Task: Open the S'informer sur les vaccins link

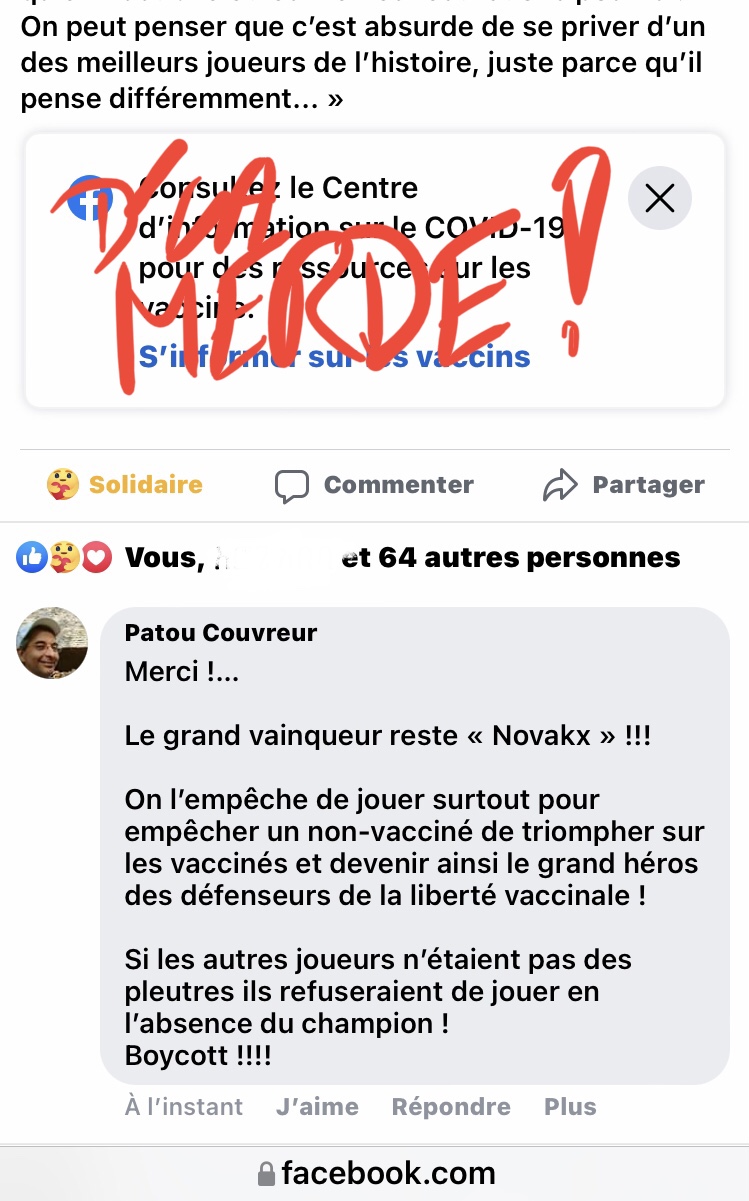Action: coord(334,357)
